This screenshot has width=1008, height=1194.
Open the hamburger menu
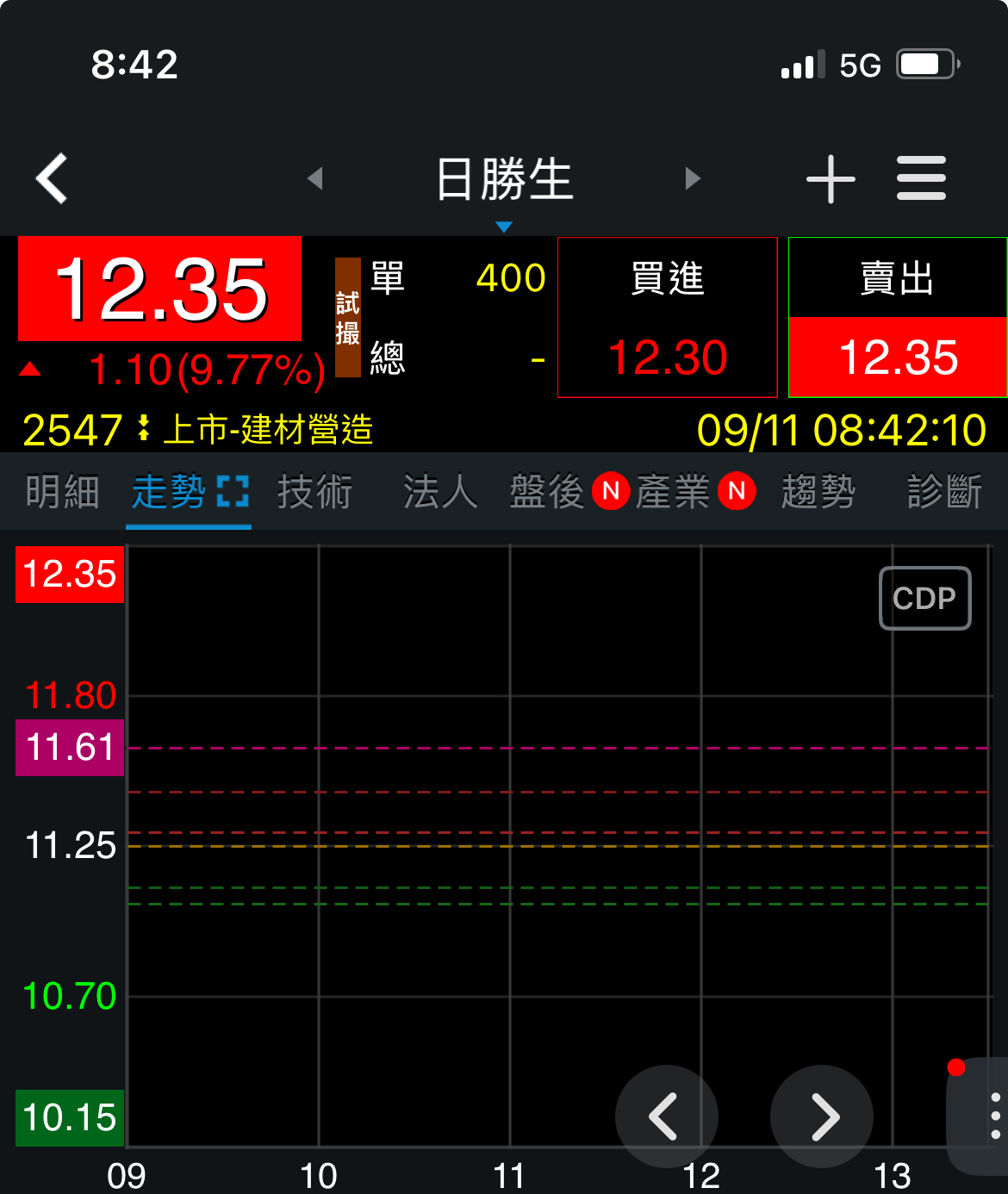(x=921, y=179)
